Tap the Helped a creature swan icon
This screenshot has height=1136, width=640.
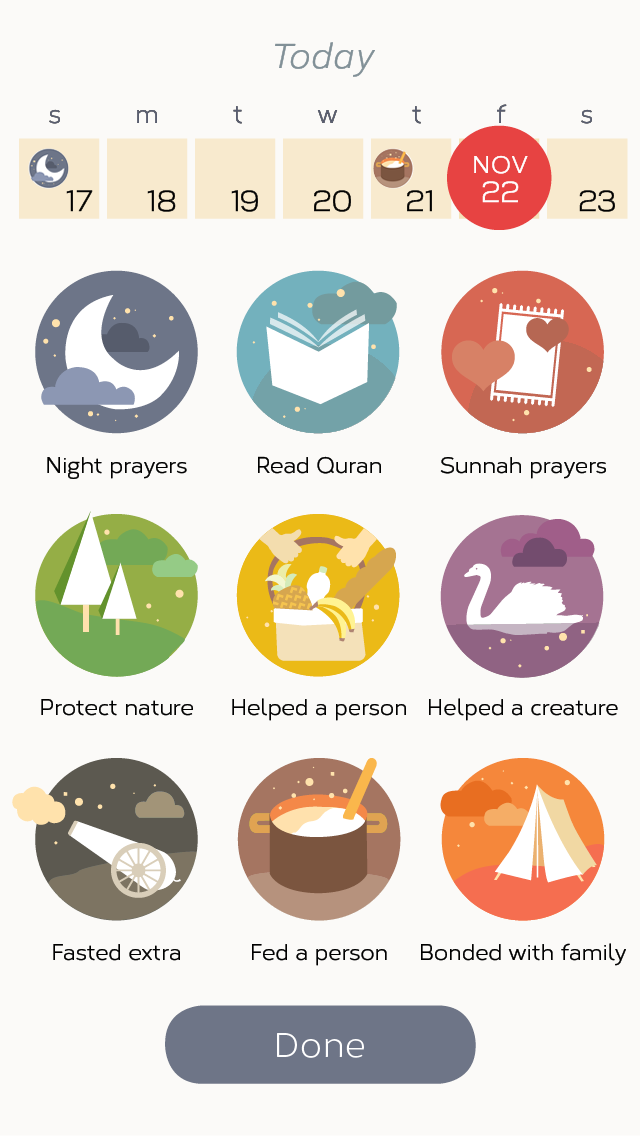click(522, 596)
